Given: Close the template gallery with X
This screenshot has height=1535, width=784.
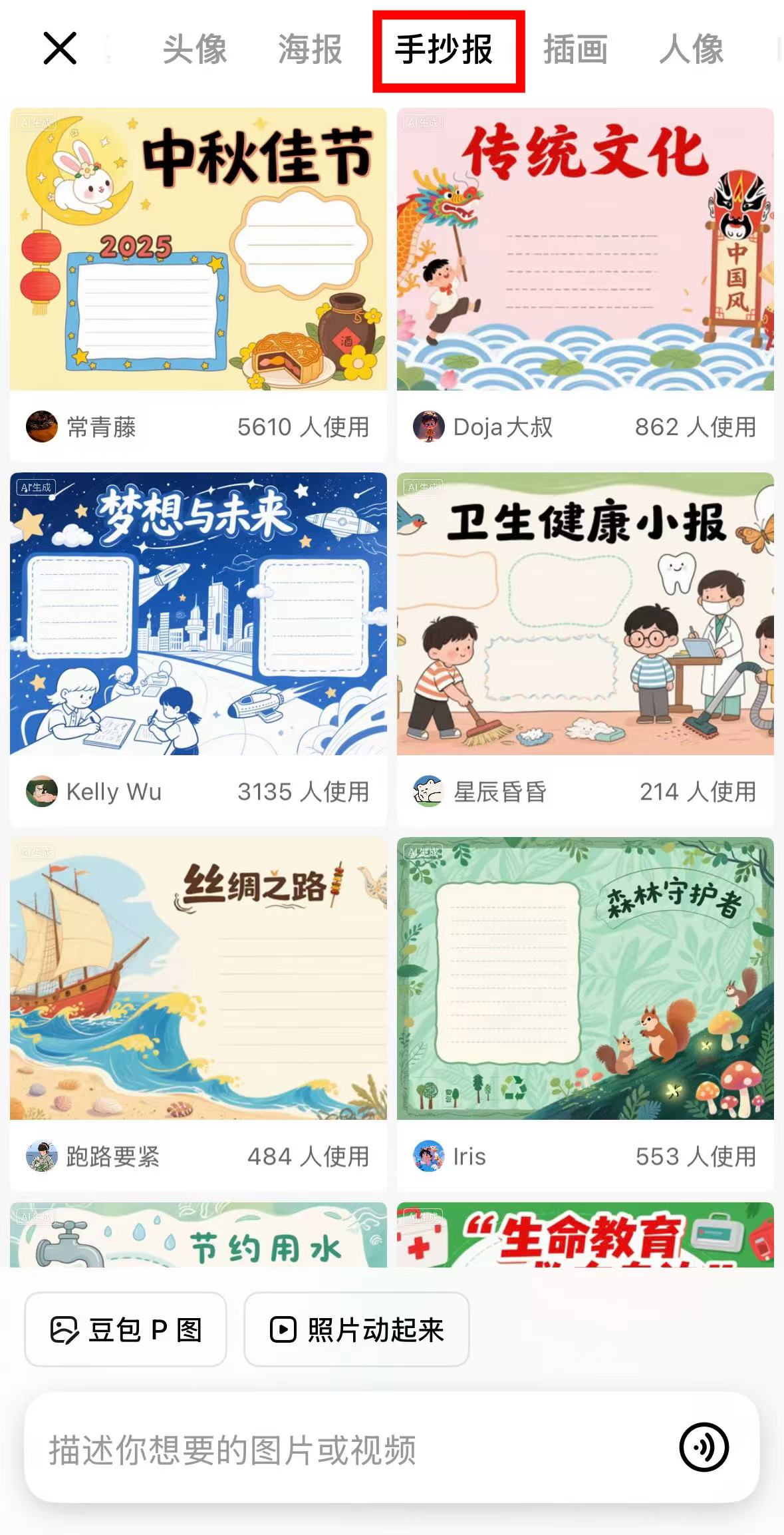Looking at the screenshot, I should coord(60,49).
